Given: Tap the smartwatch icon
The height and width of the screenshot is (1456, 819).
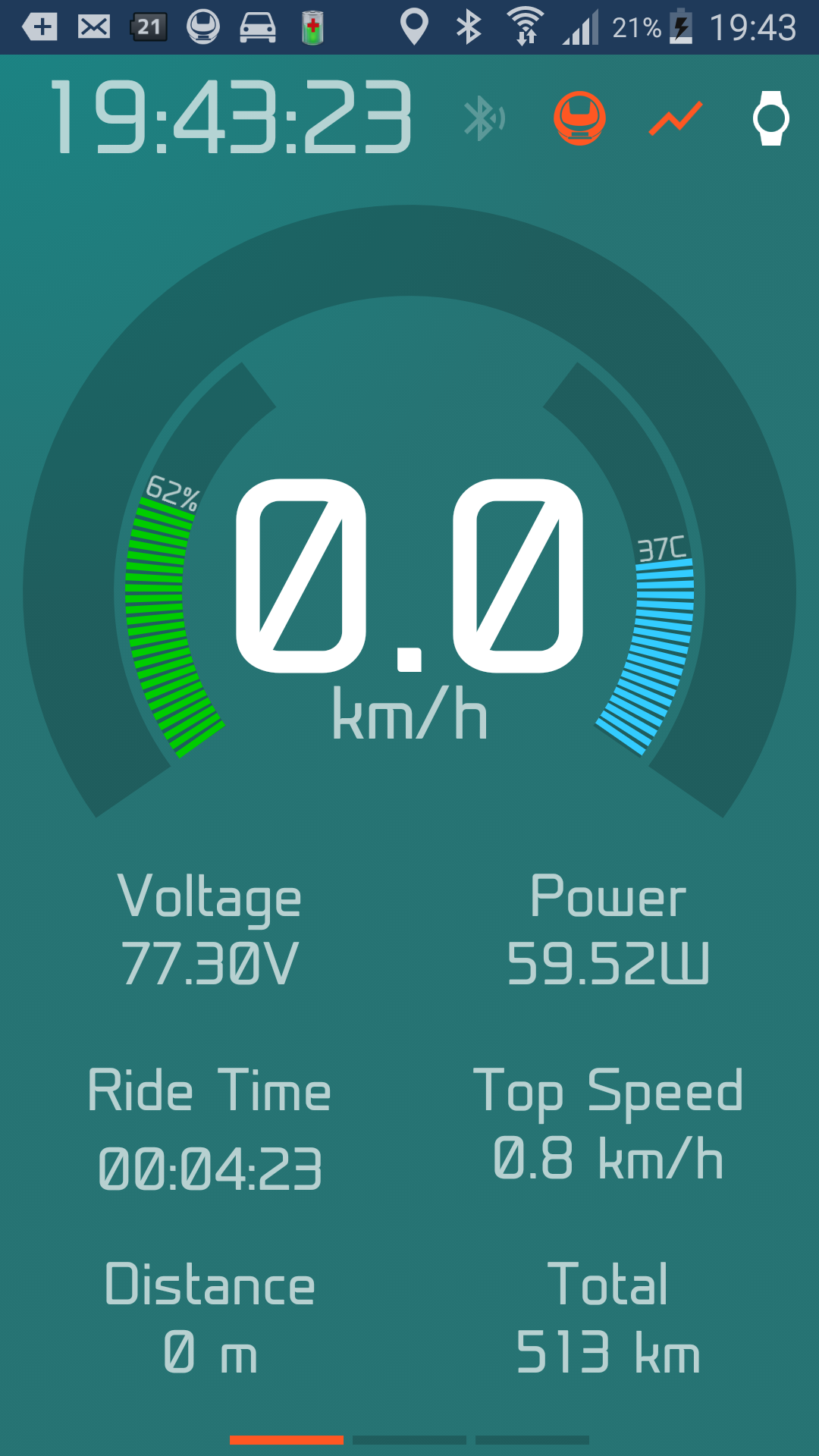Looking at the screenshot, I should pos(770,118).
